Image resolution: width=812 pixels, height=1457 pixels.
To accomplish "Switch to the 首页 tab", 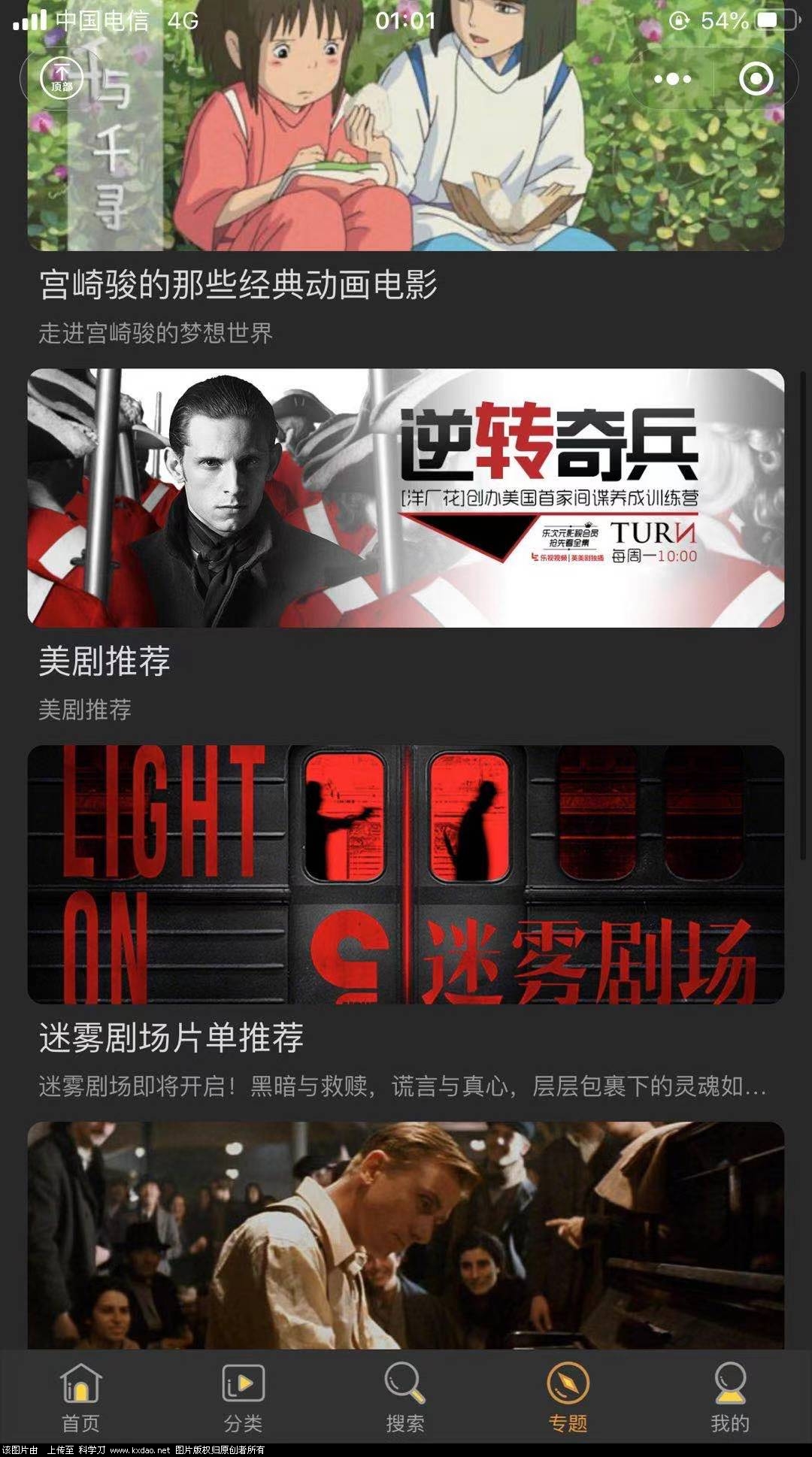I will (80, 1398).
